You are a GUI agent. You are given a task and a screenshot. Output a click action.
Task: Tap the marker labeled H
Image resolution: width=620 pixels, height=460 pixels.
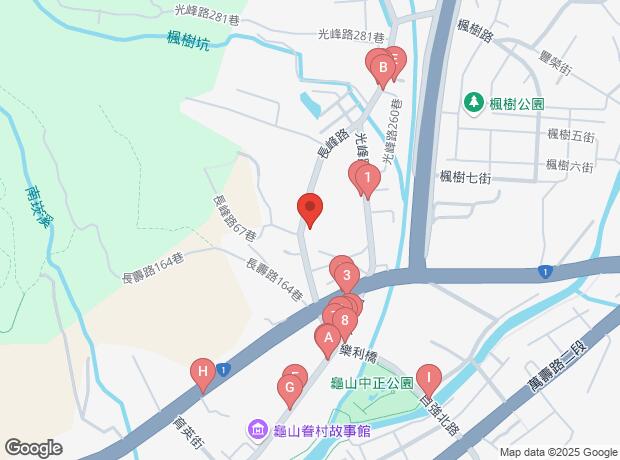tap(204, 375)
